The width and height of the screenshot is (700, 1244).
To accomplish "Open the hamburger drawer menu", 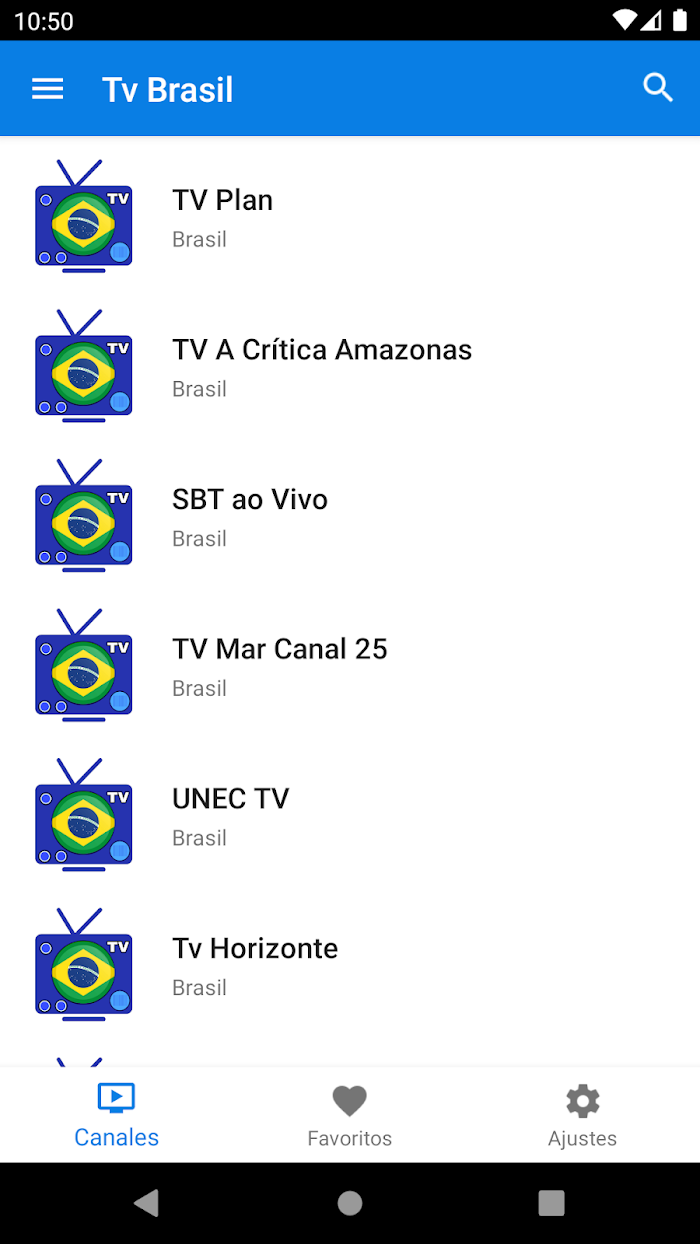I will point(48,89).
